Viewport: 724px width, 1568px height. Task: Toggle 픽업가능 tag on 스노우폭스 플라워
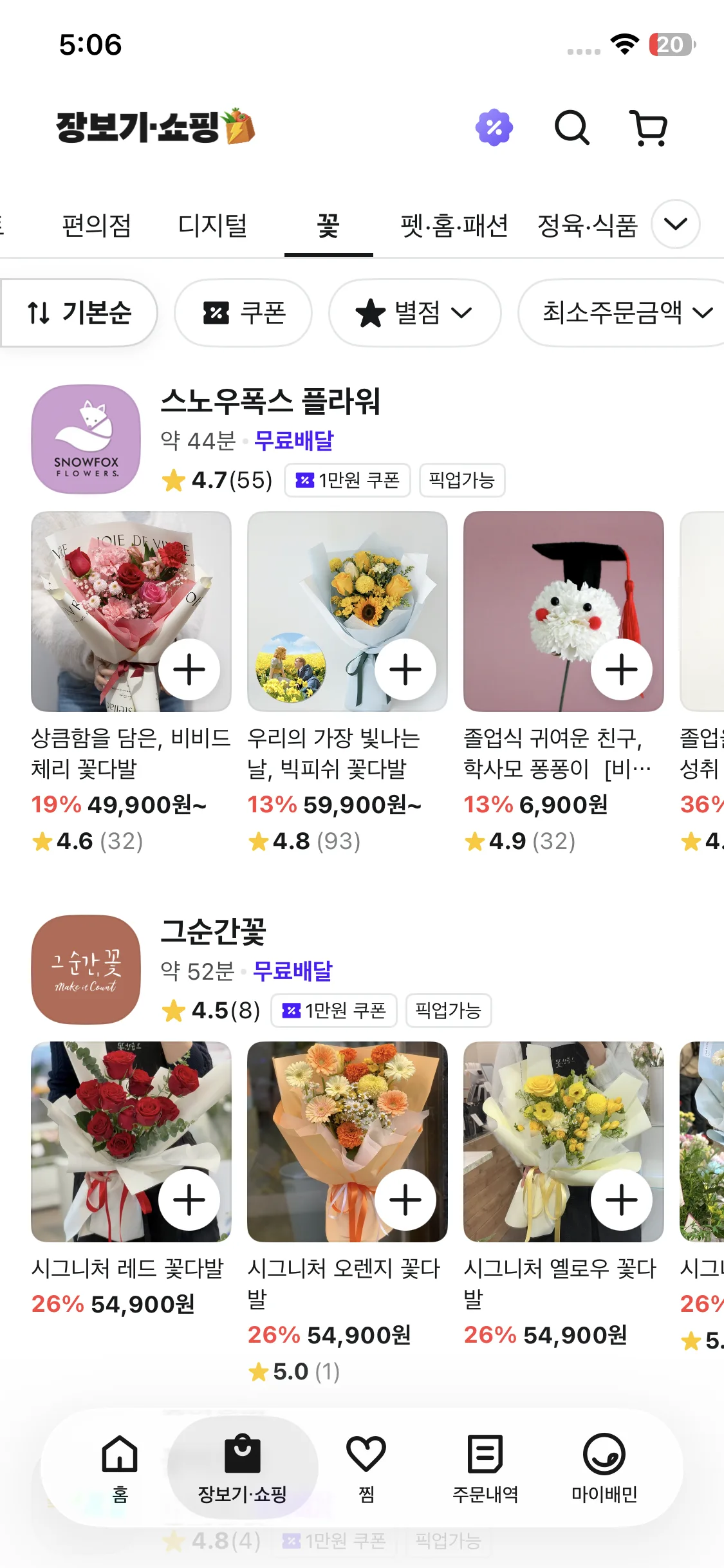pyautogui.click(x=461, y=480)
